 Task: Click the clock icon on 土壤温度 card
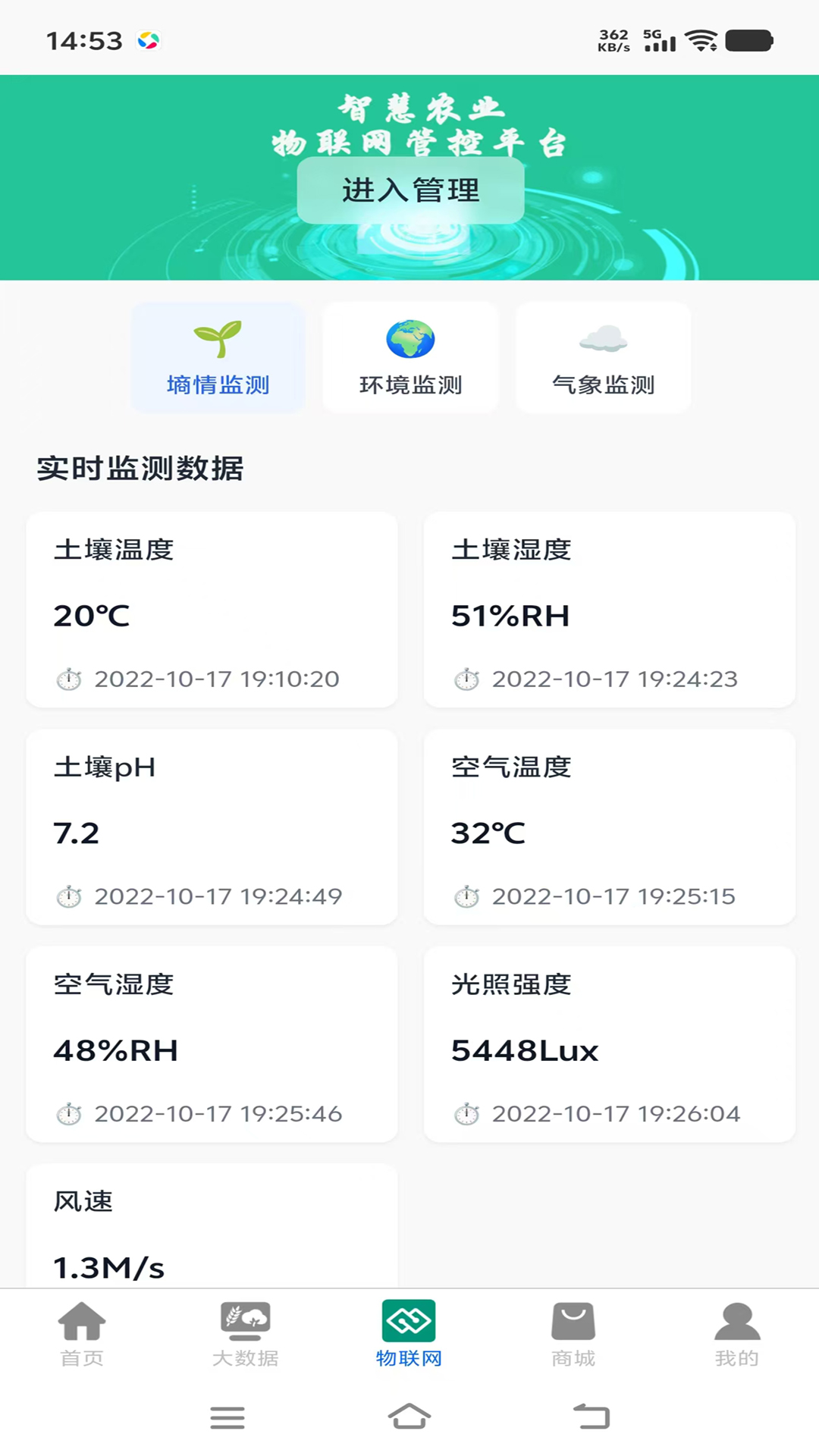(71, 679)
